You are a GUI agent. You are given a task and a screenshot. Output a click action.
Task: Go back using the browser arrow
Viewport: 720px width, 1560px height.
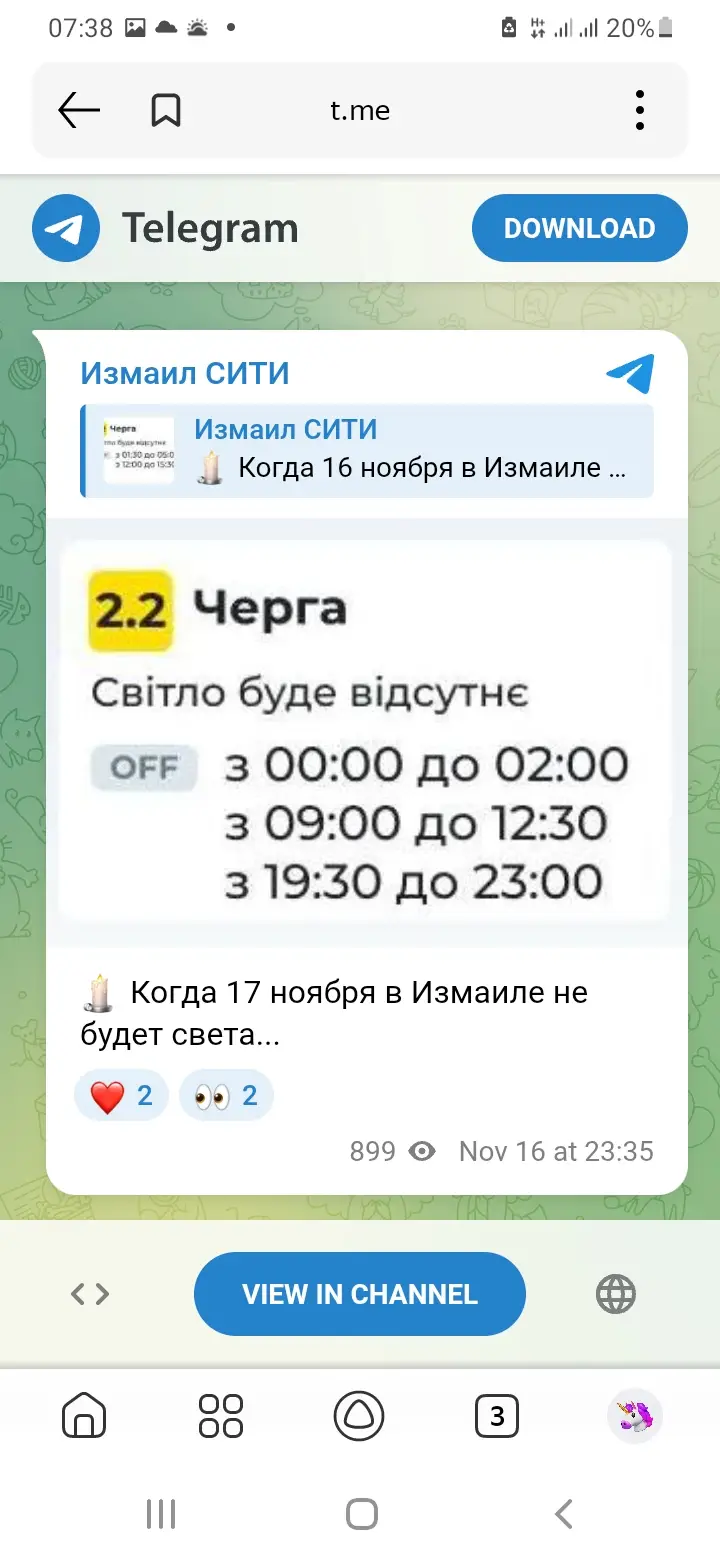[79, 110]
